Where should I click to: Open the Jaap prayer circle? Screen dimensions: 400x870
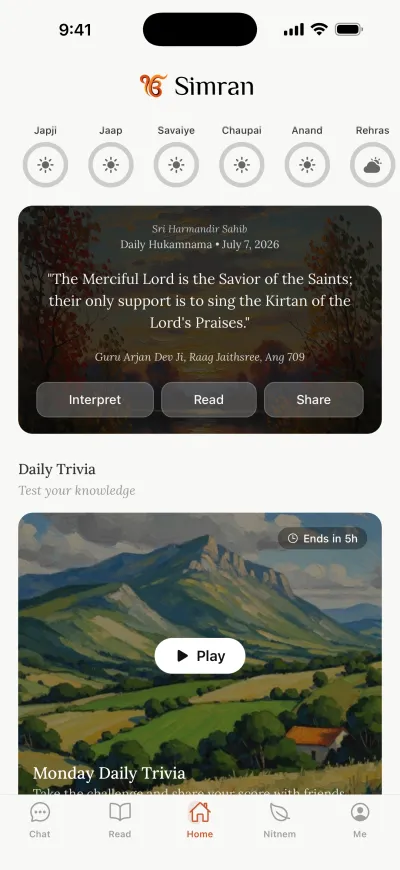coord(111,165)
